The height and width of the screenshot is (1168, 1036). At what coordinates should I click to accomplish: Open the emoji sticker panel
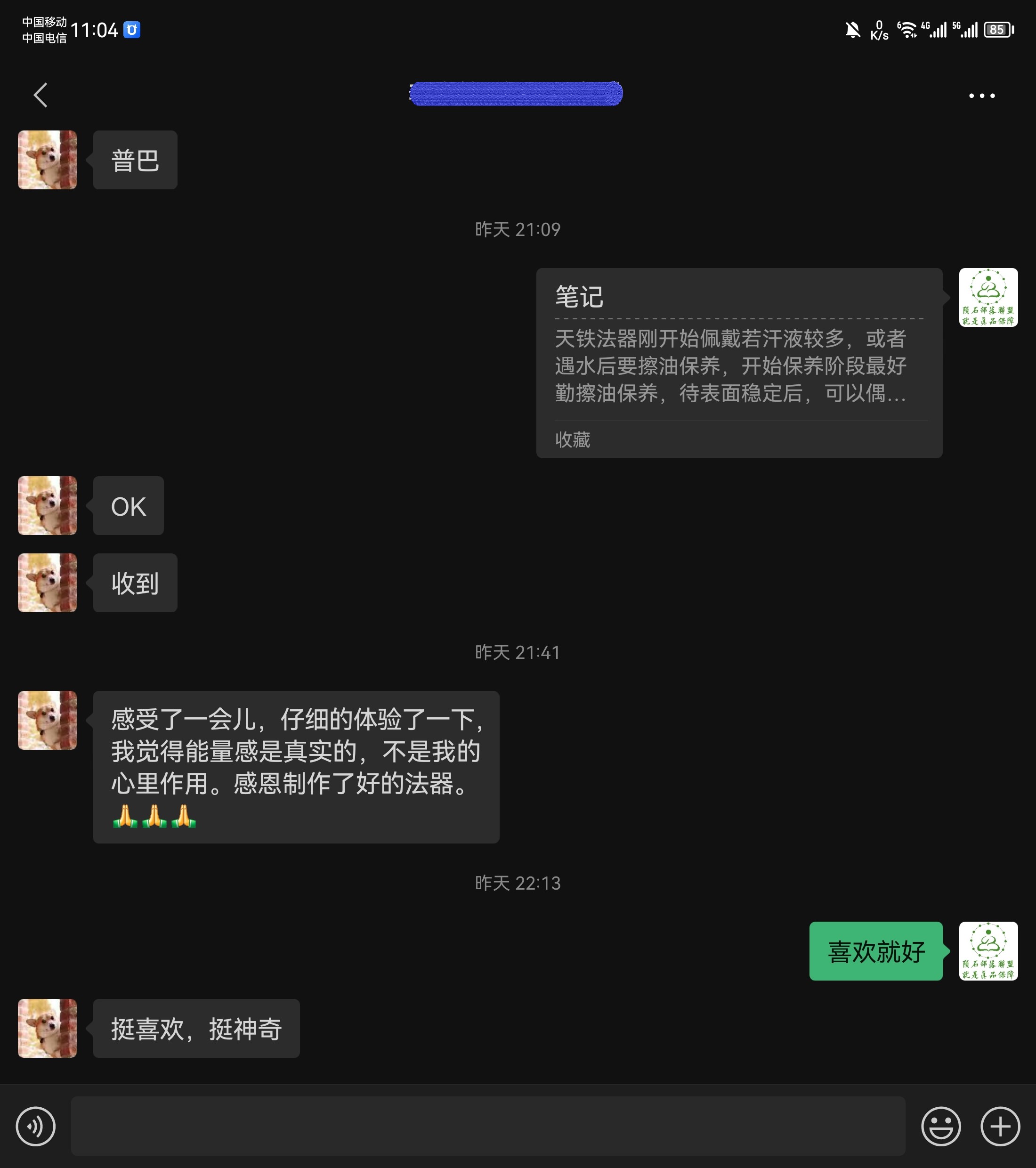(940, 1126)
